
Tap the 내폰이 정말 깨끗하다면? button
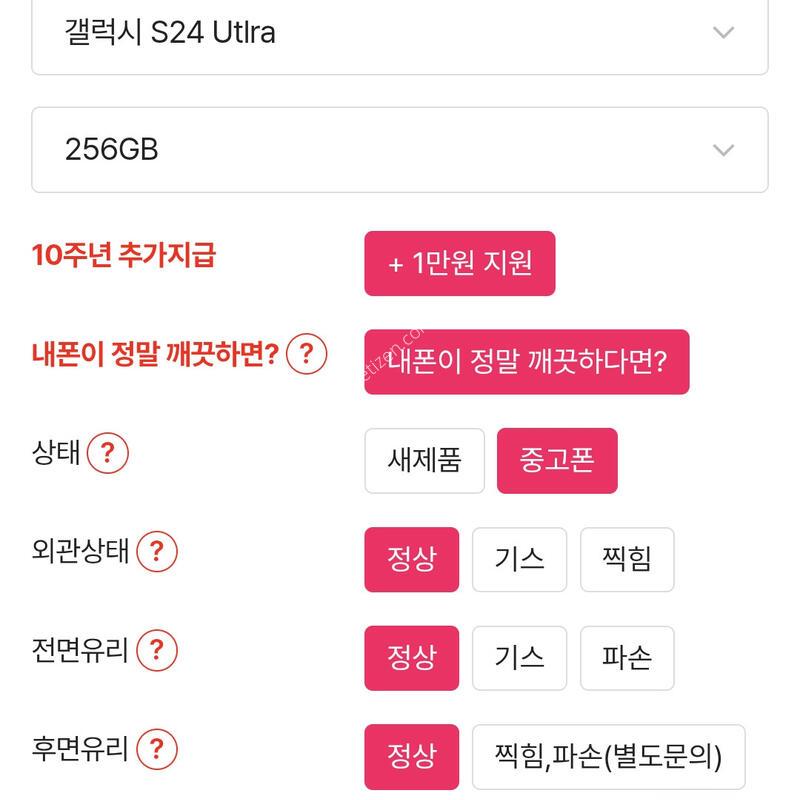(526, 362)
